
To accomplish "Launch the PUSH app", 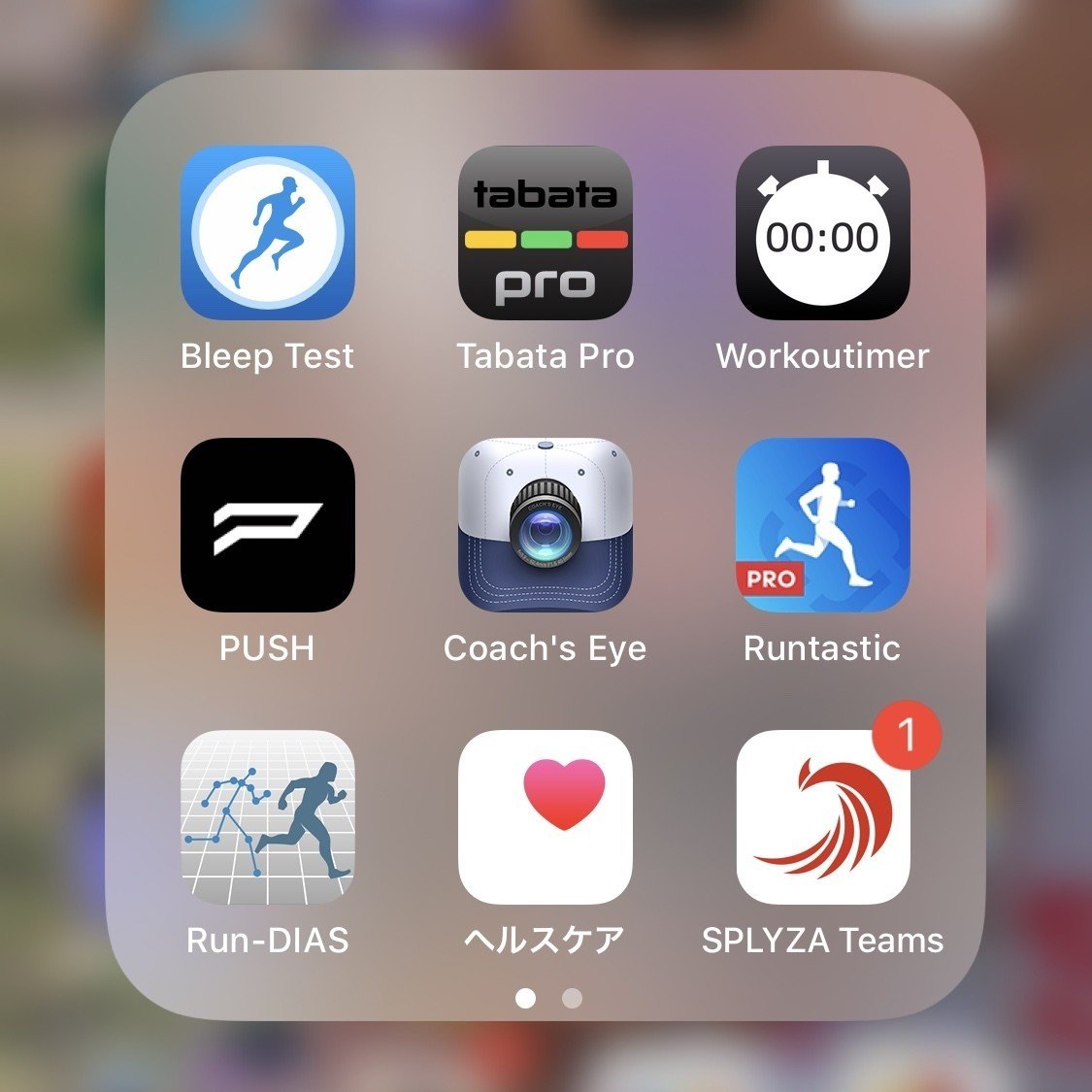I will click(x=268, y=525).
